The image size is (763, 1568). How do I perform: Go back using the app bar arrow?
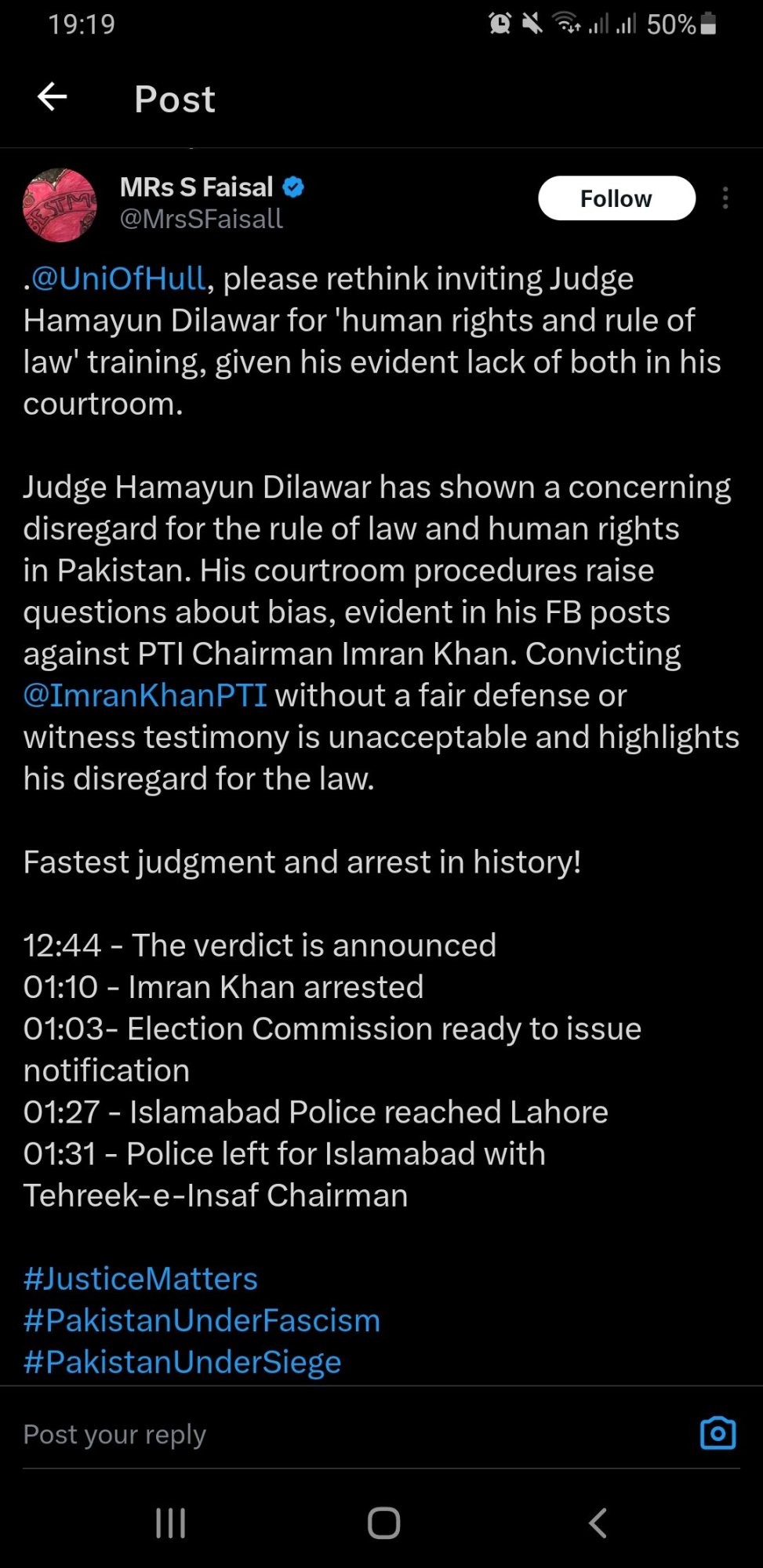click(53, 97)
